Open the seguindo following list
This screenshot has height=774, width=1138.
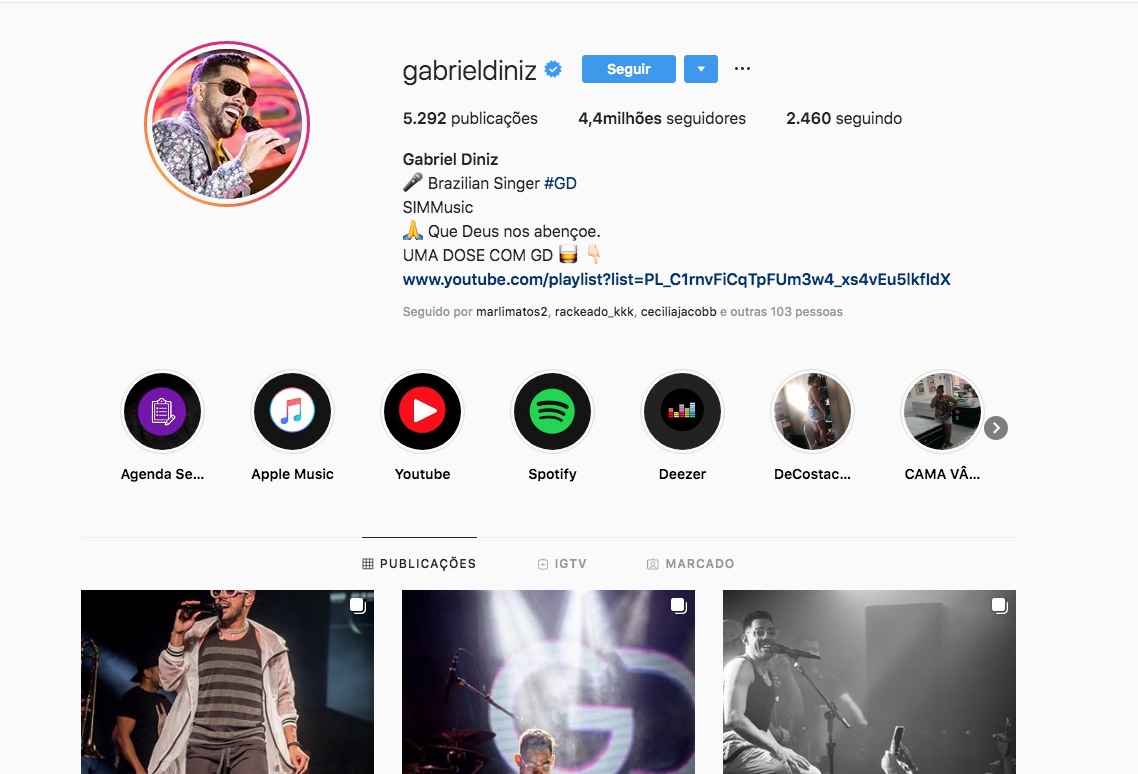click(x=843, y=118)
